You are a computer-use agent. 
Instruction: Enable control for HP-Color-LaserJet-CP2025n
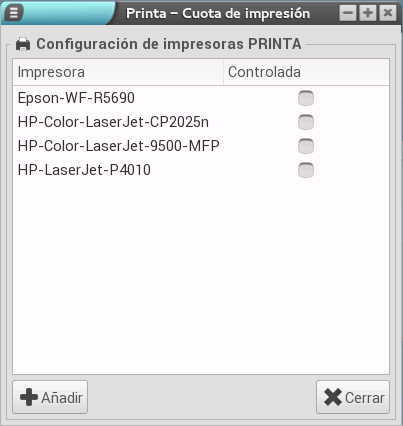(306, 122)
